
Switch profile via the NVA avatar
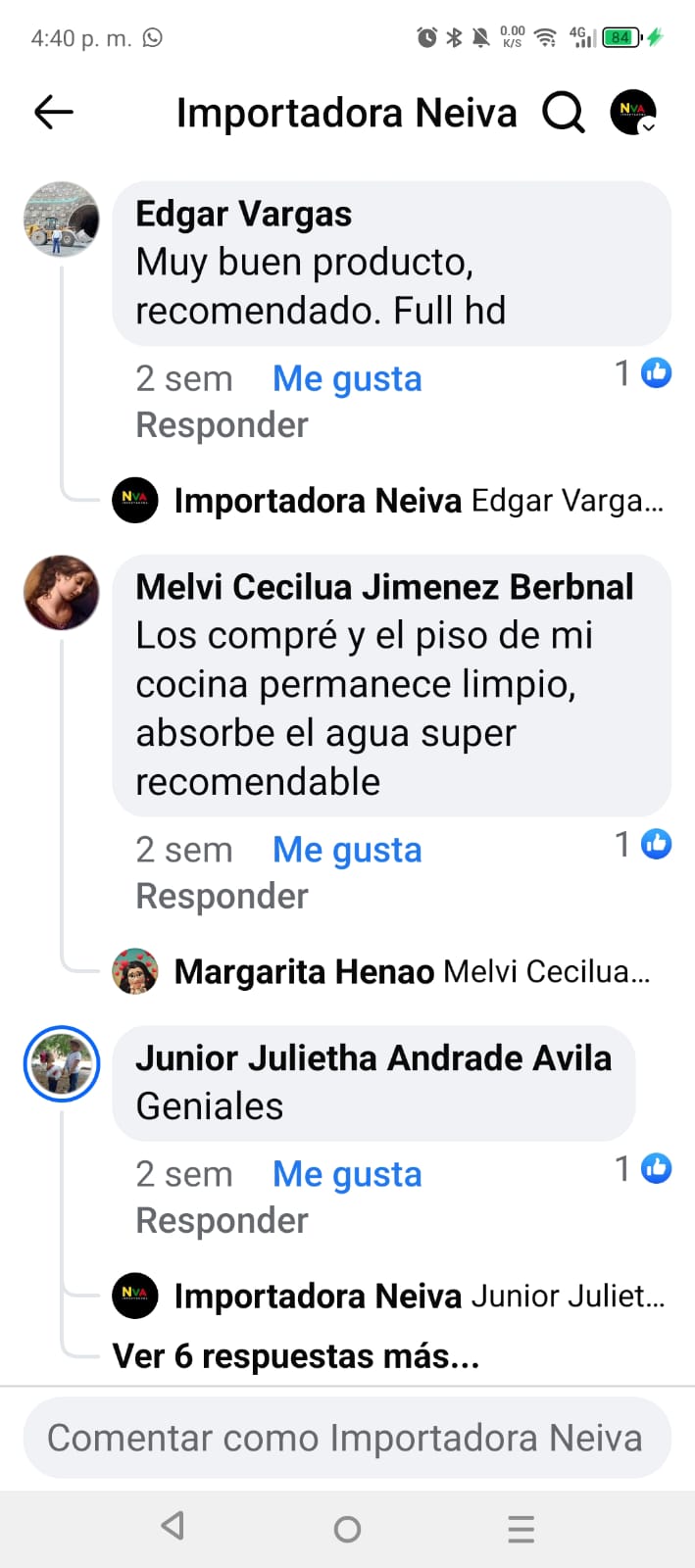[x=633, y=113]
